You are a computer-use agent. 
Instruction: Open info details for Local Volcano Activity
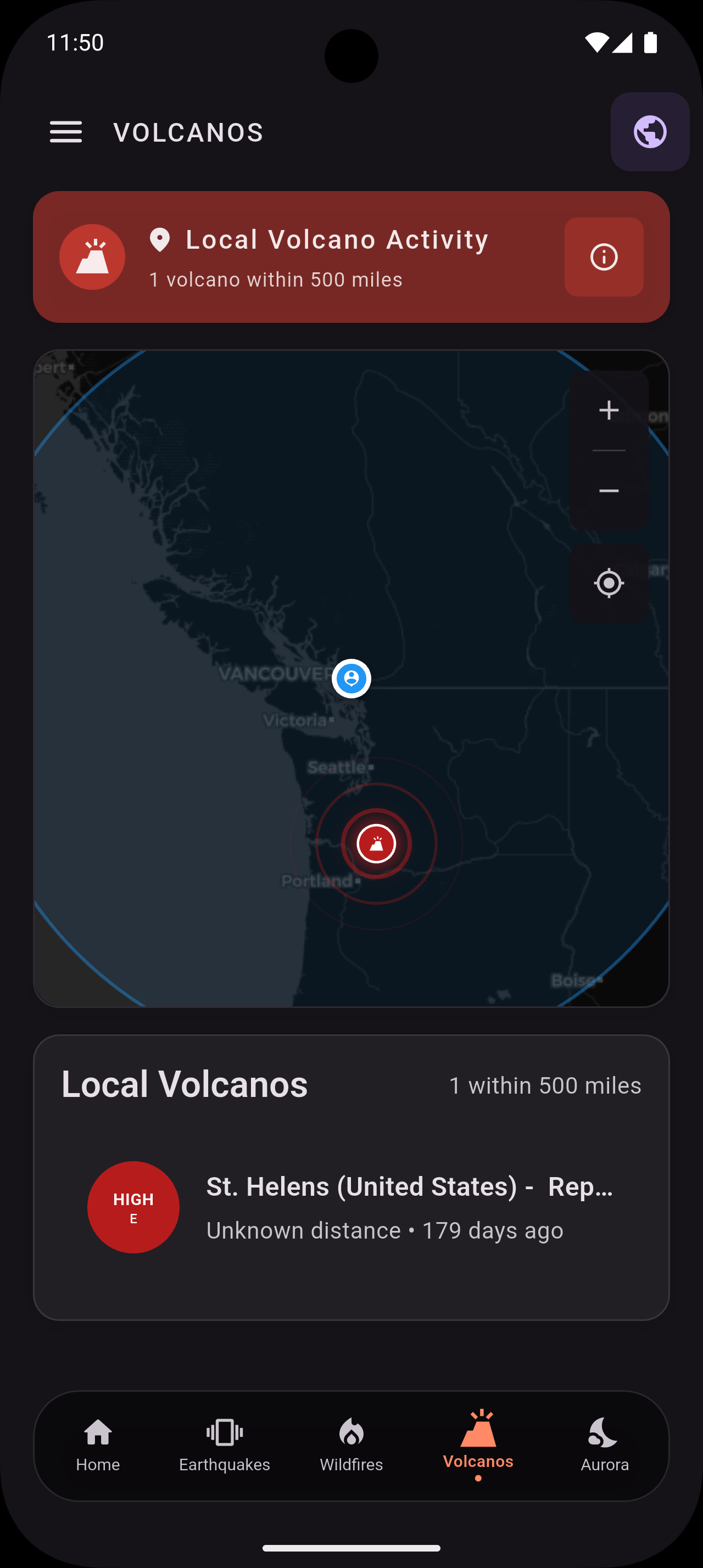603,257
